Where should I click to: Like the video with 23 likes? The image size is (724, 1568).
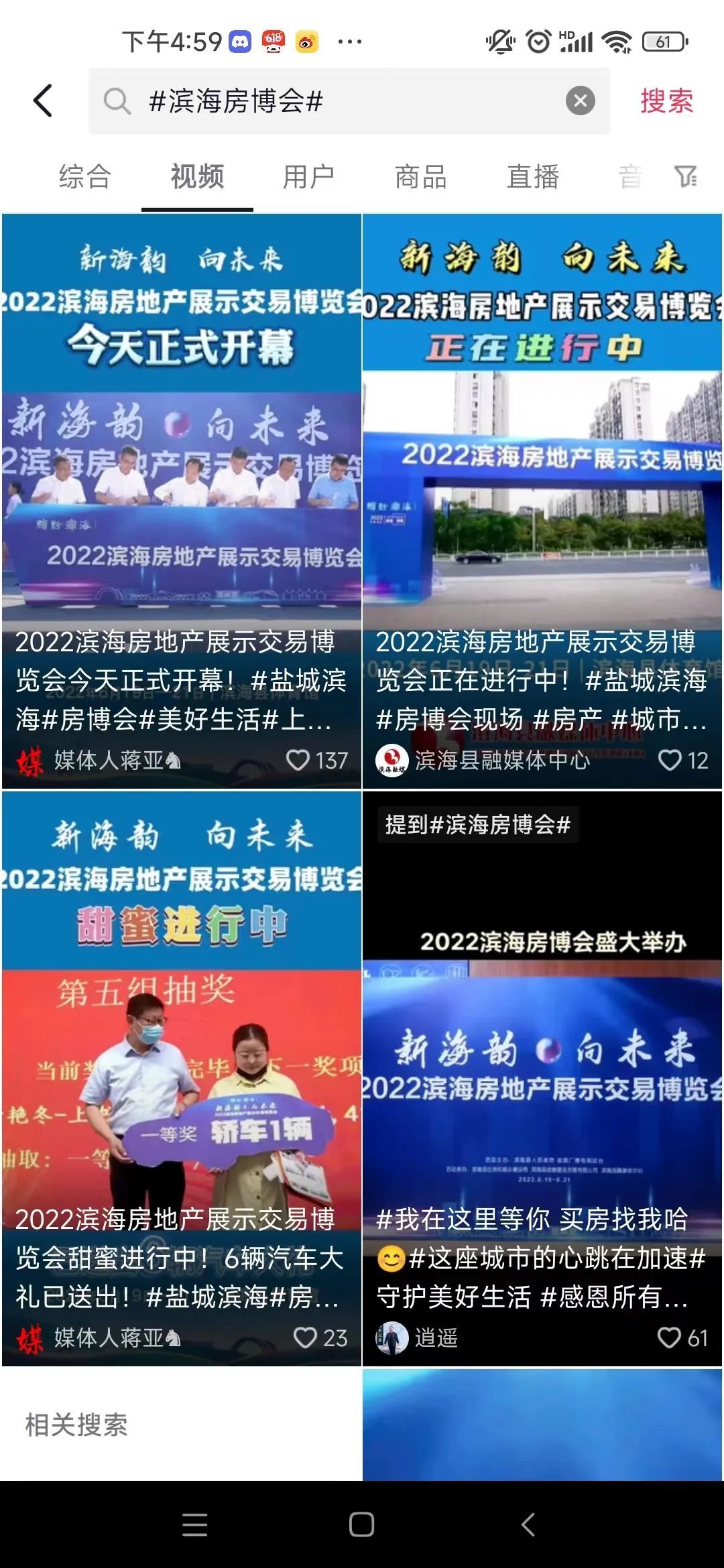305,1337
